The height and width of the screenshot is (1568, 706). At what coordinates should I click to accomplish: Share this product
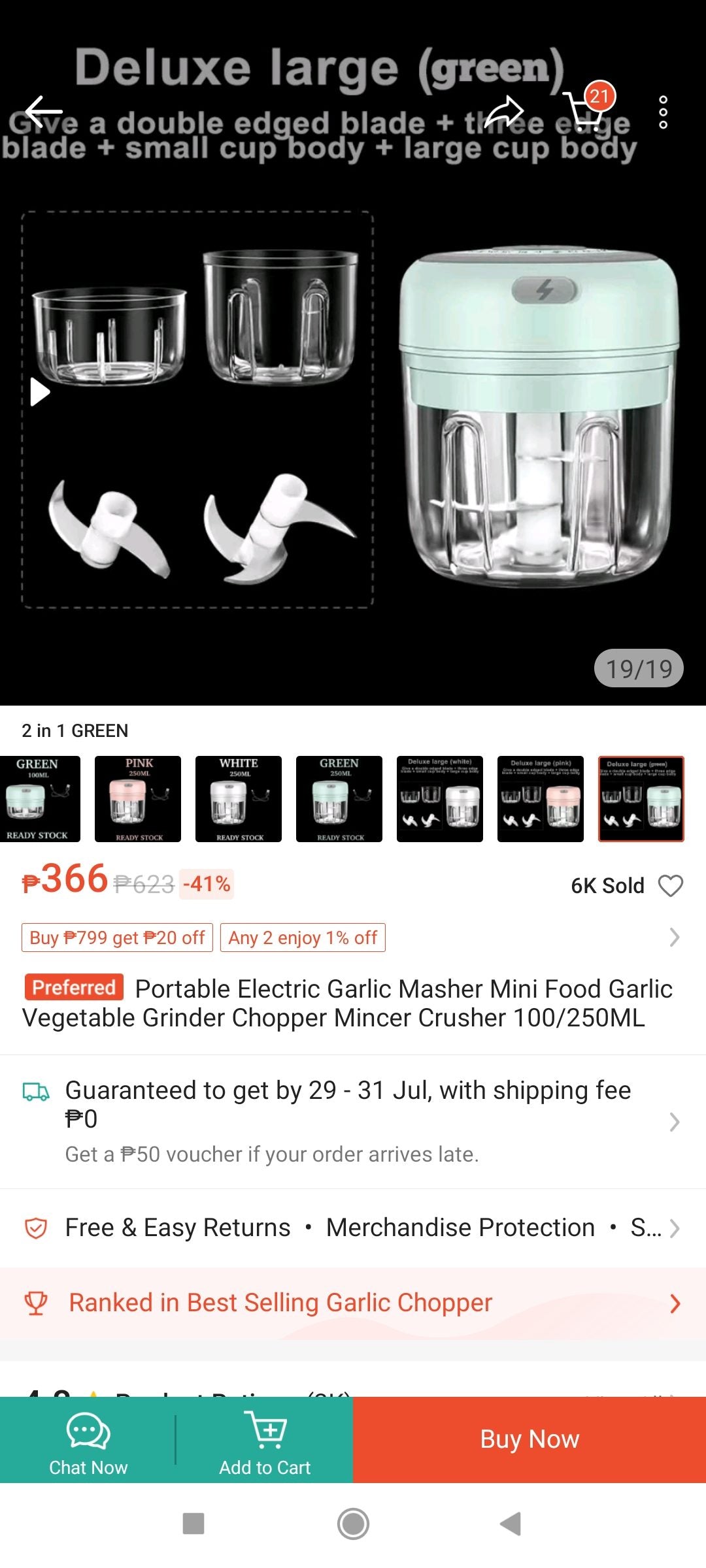point(504,112)
